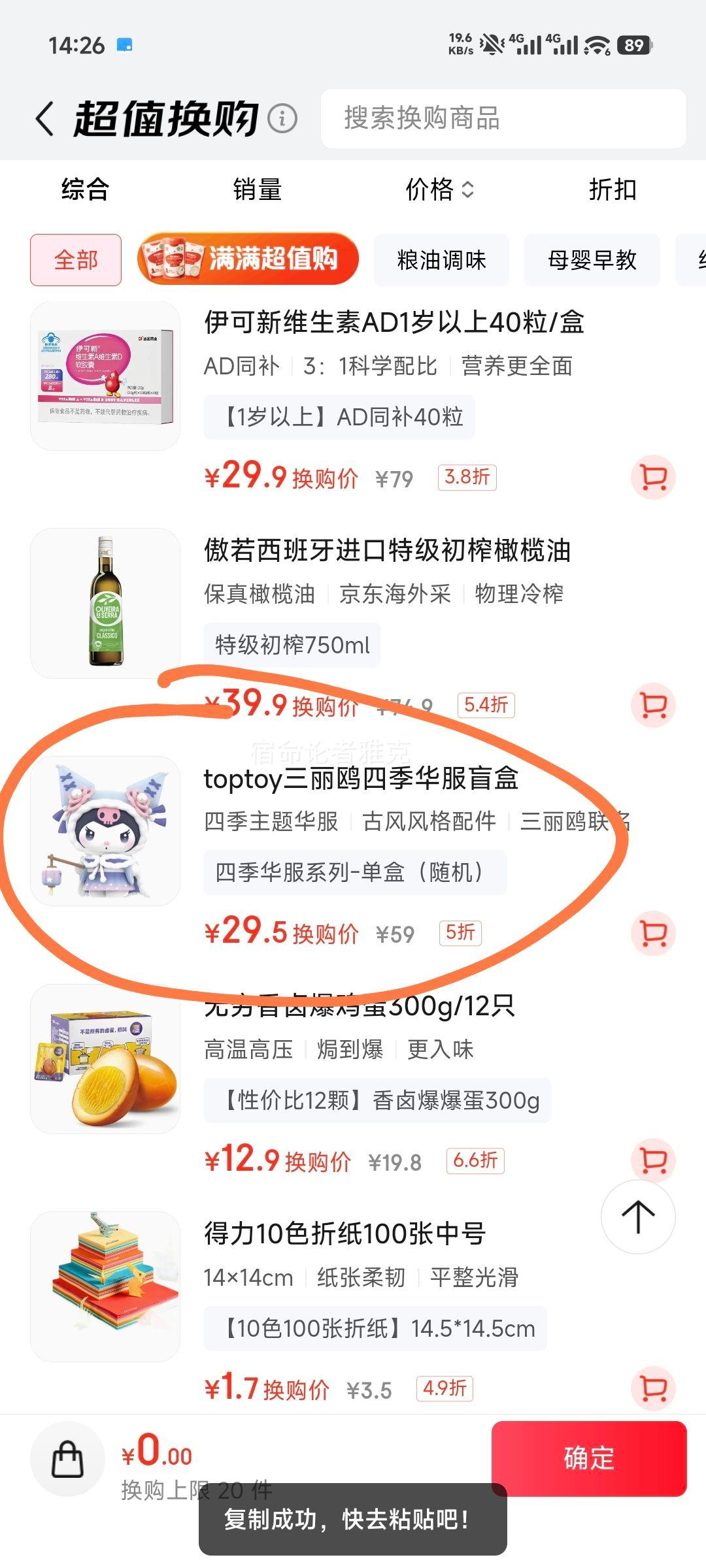
Task: Filter by 母婴早教 category
Action: [x=592, y=260]
